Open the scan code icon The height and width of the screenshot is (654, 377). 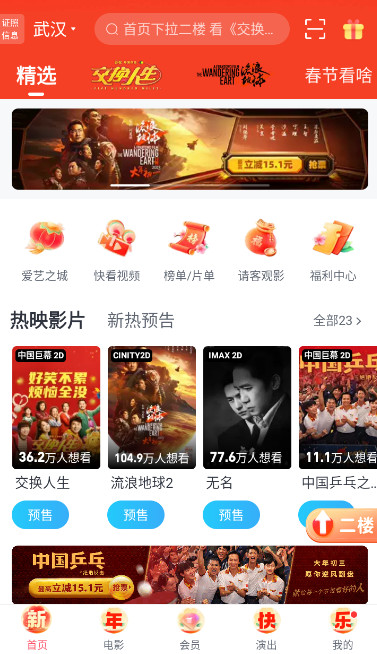click(x=315, y=29)
